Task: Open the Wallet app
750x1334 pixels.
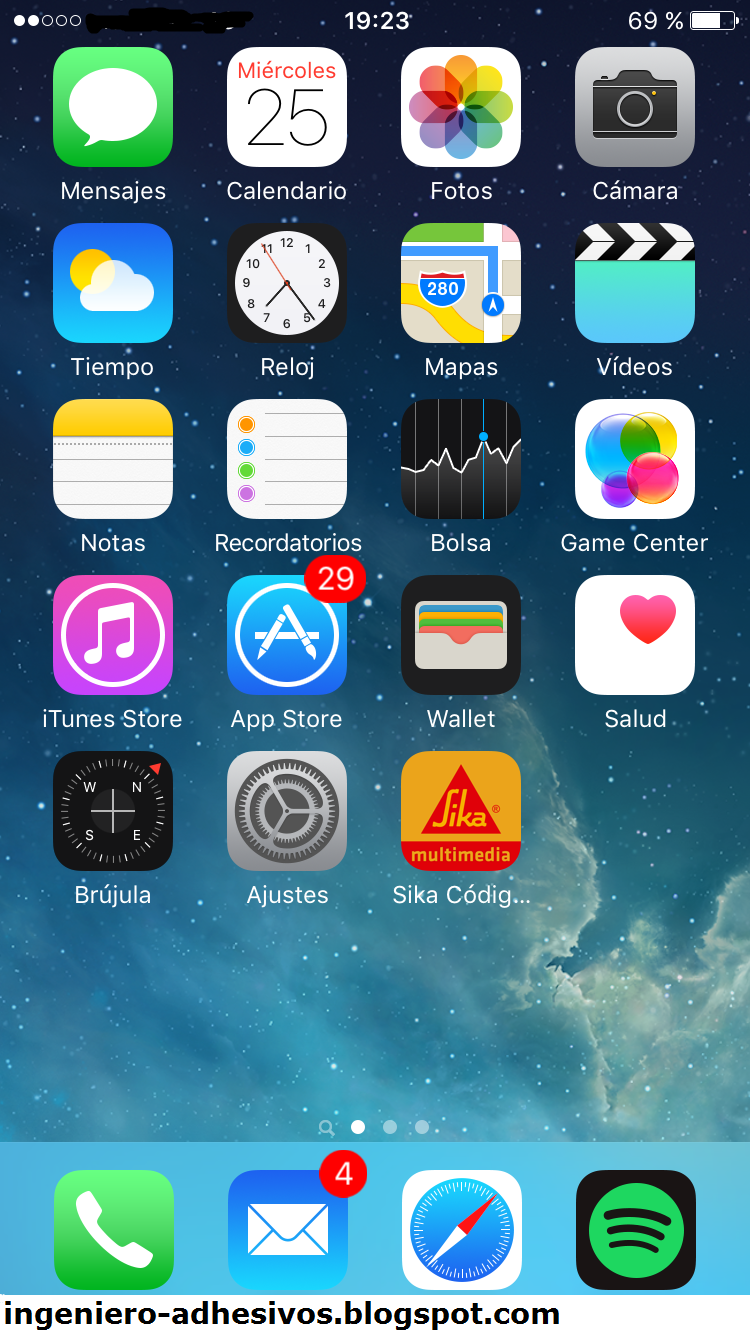Action: point(461,635)
